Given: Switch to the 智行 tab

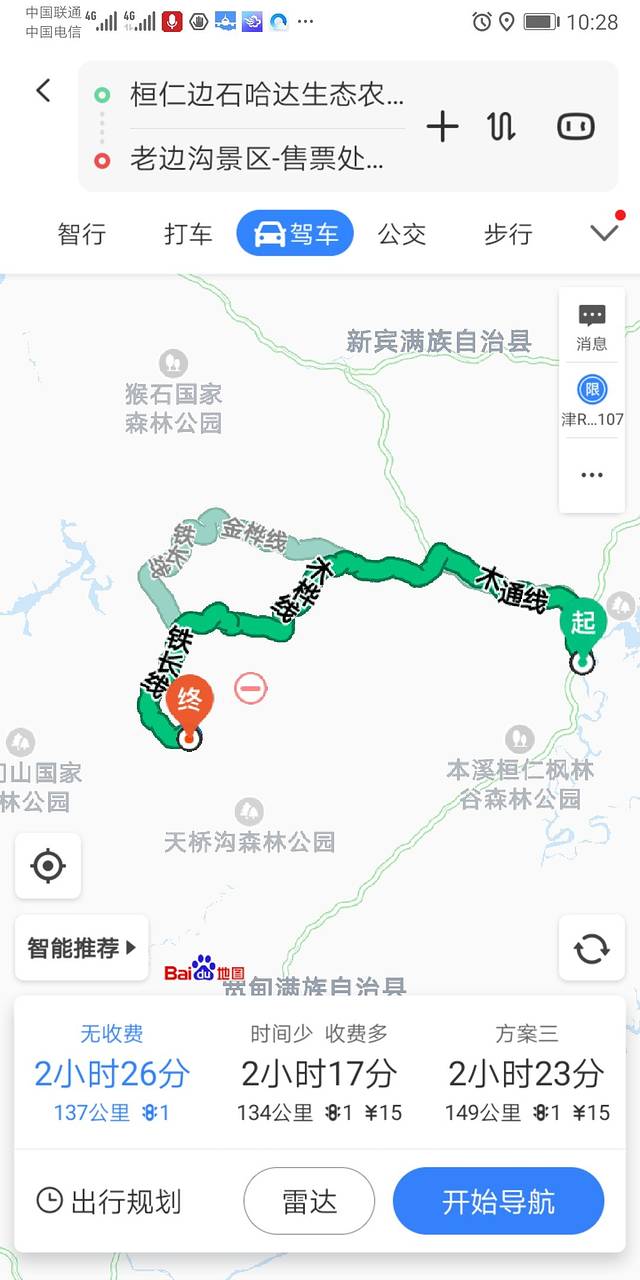Looking at the screenshot, I should pos(82,234).
